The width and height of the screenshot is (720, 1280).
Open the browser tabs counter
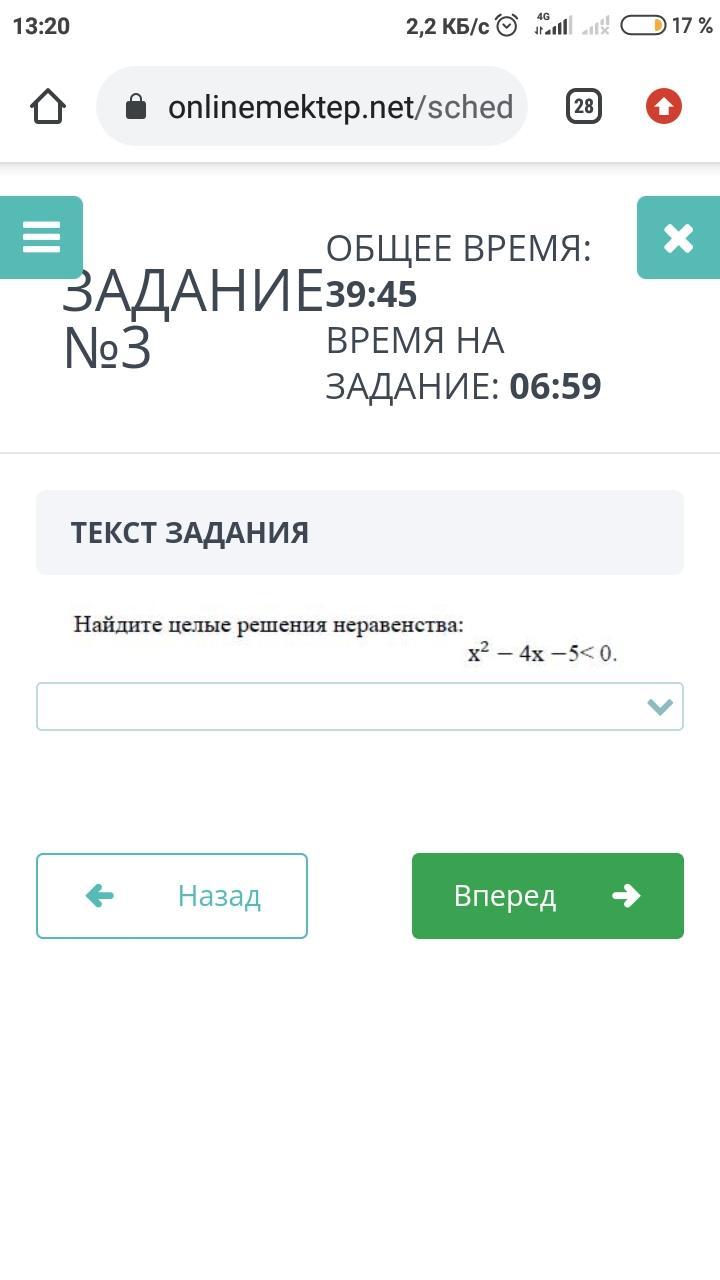point(584,106)
